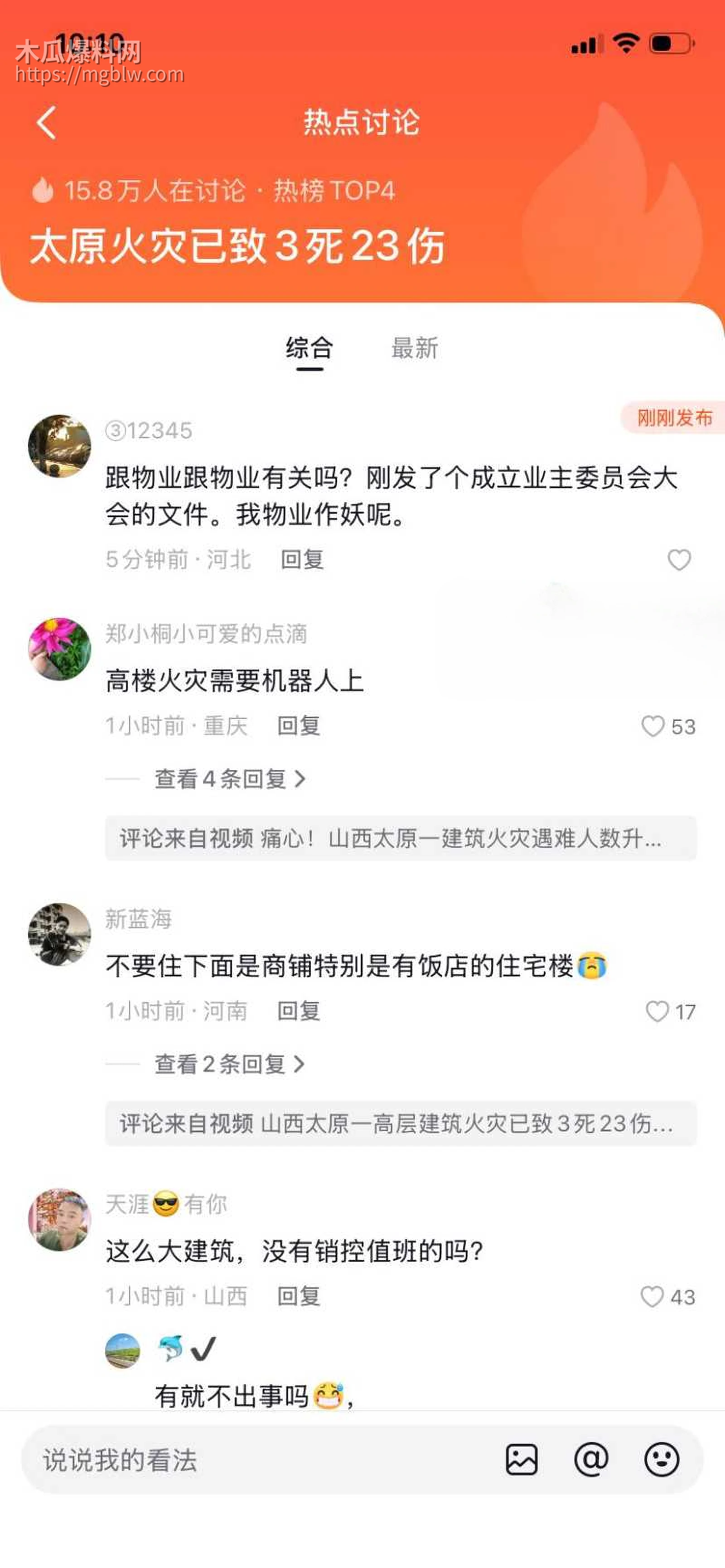Screen dimensions: 725x1568
Task: Stay on the 综合 tab
Action: [x=308, y=347]
